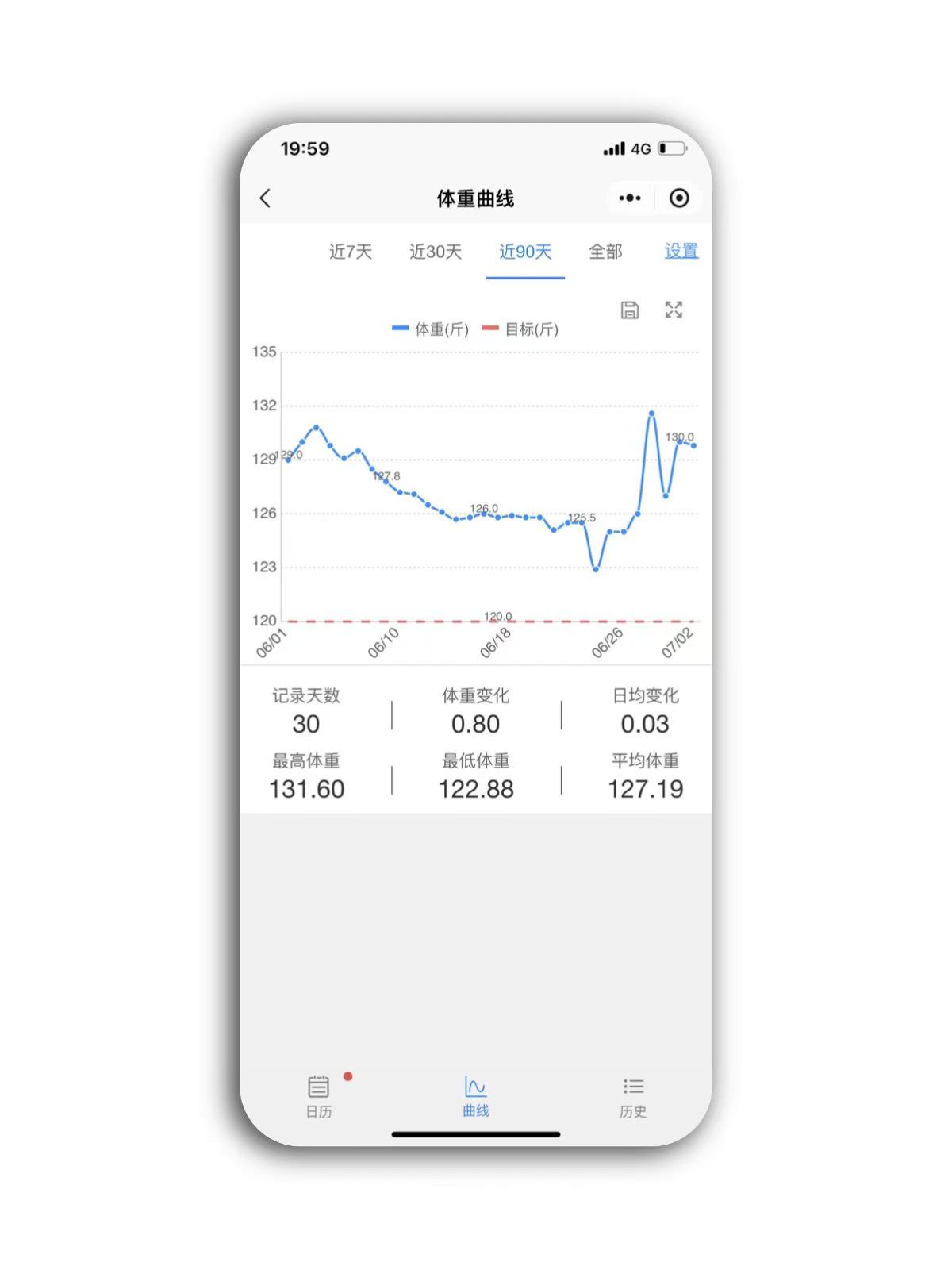Open the three-dot more options icon
The width and height of the screenshot is (952, 1270).
click(630, 198)
